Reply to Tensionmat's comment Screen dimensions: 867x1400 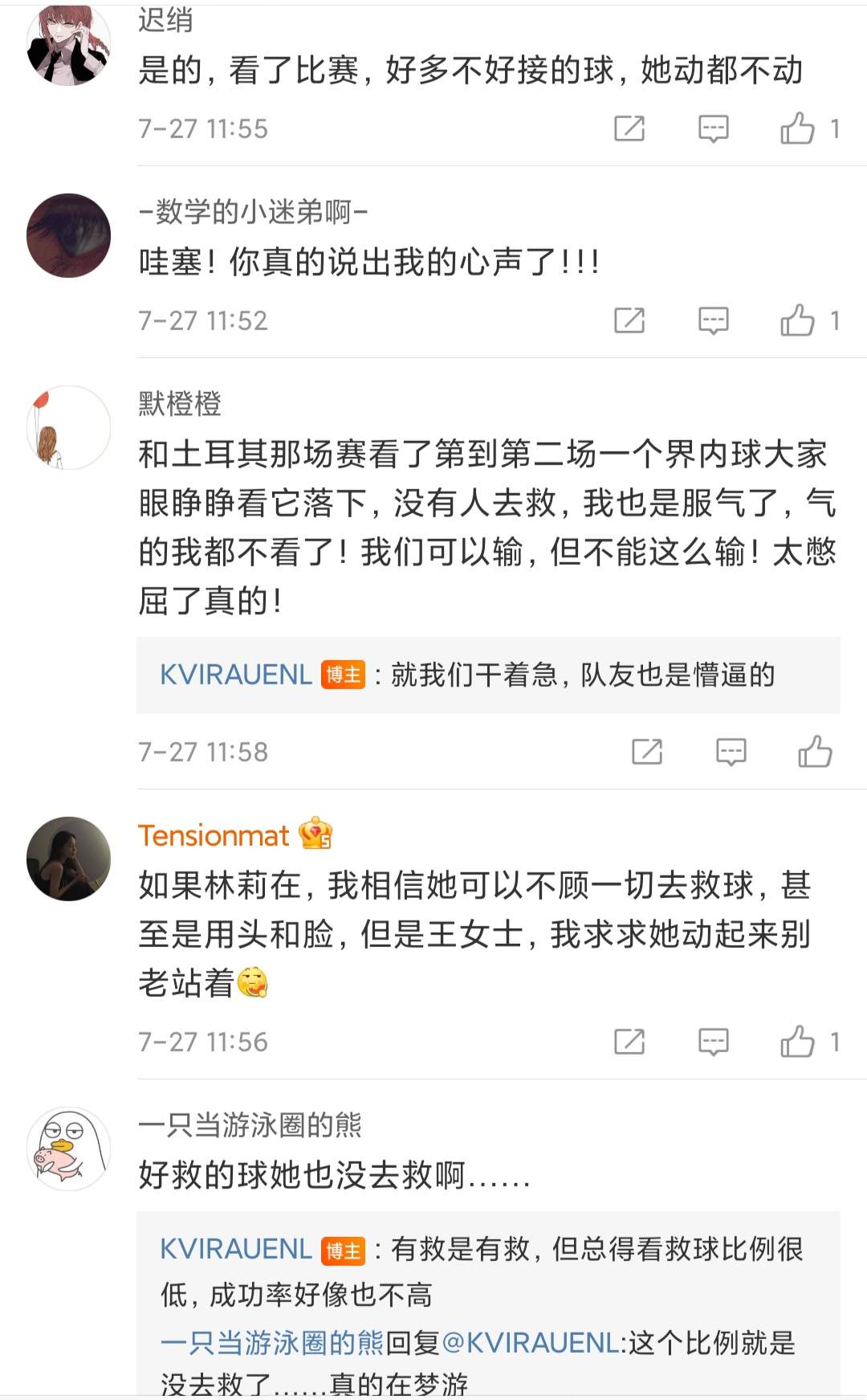[x=713, y=1042]
